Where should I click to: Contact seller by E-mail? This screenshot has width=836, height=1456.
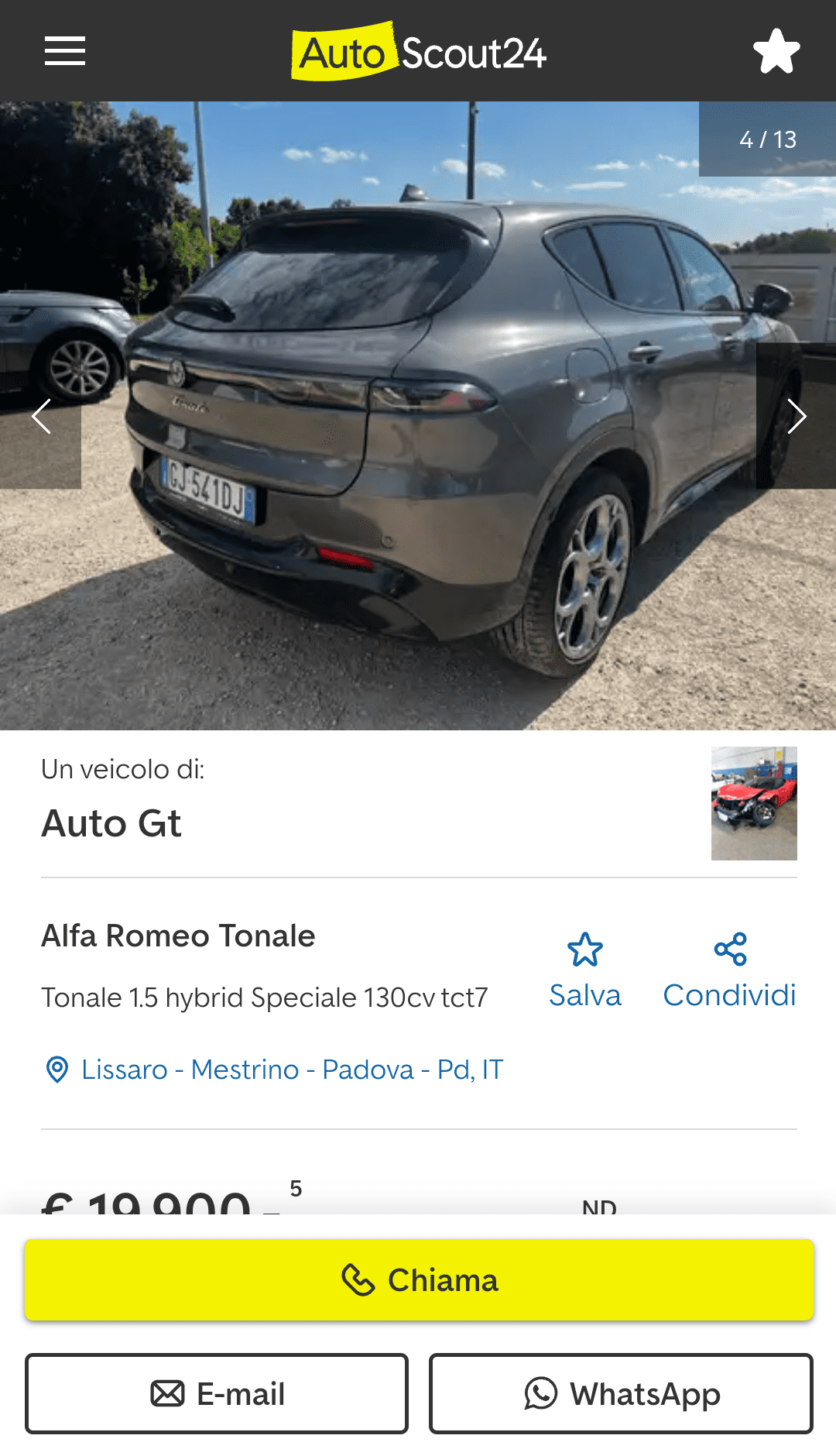(217, 1393)
